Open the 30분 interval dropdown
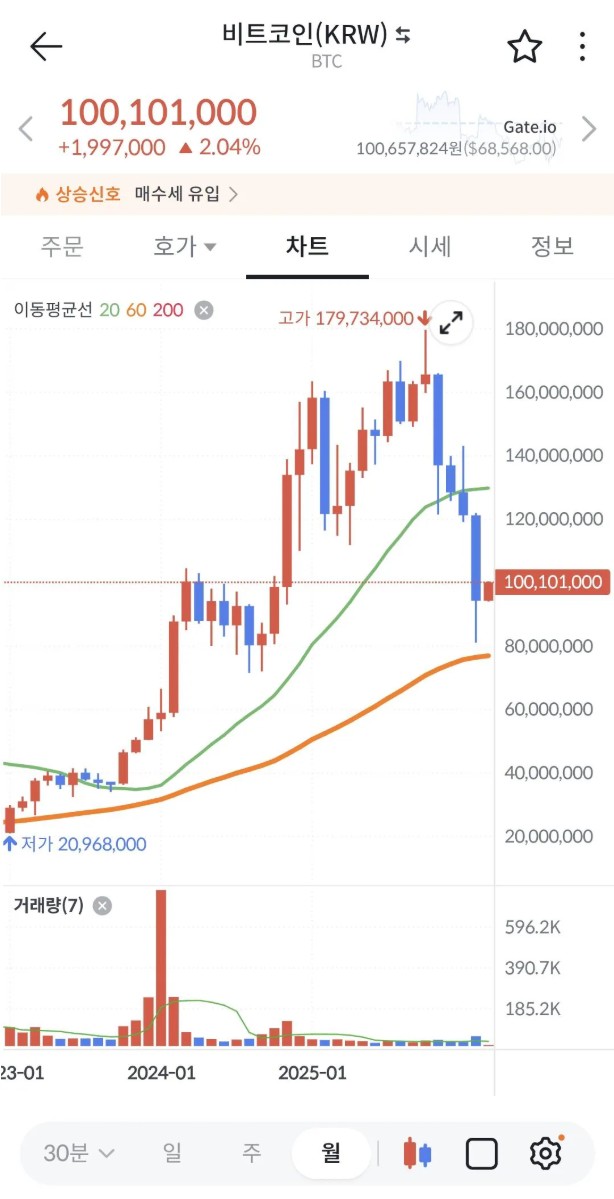 pyautogui.click(x=78, y=1153)
